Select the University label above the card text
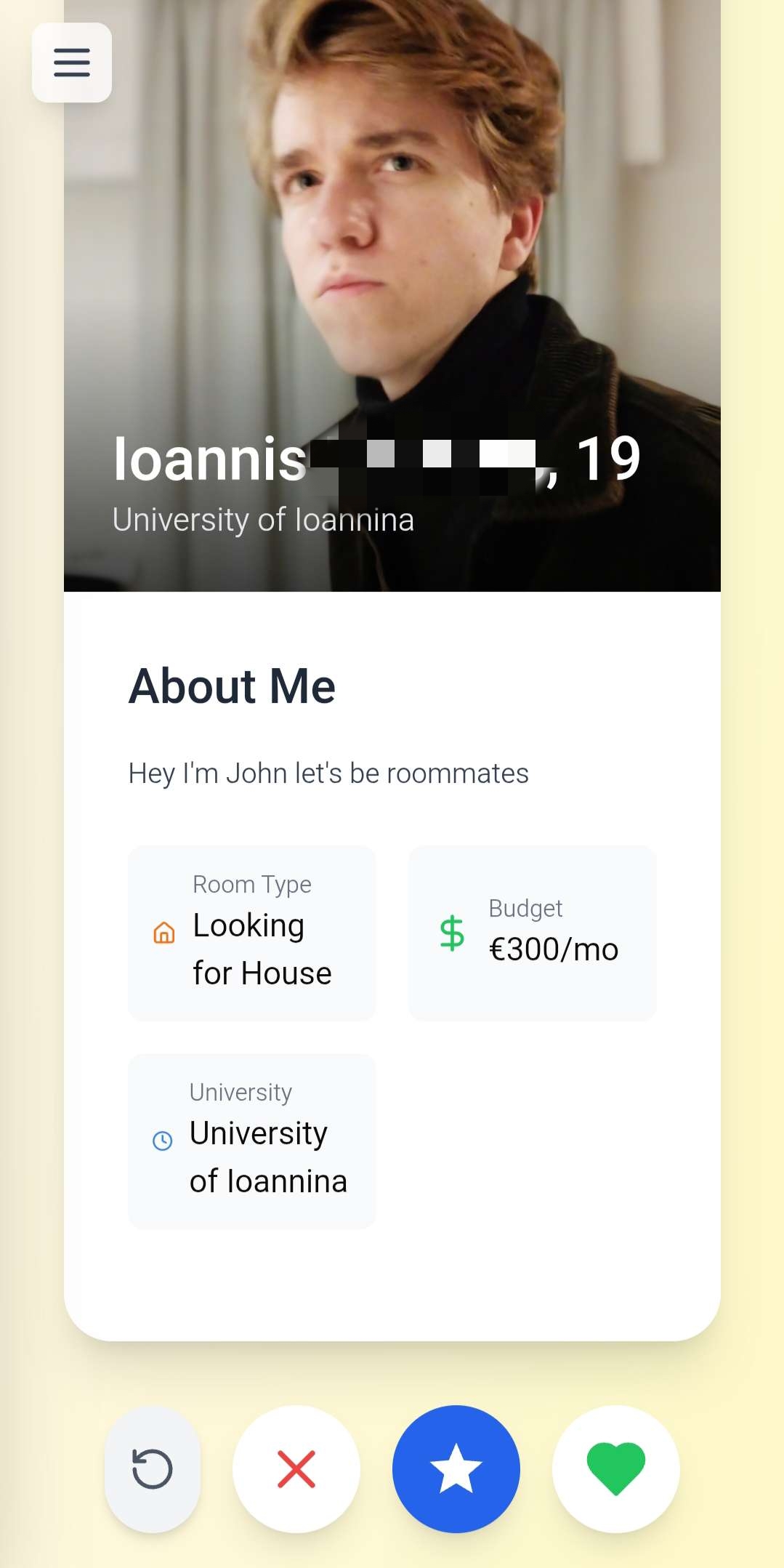784x1568 pixels. coord(240,1091)
